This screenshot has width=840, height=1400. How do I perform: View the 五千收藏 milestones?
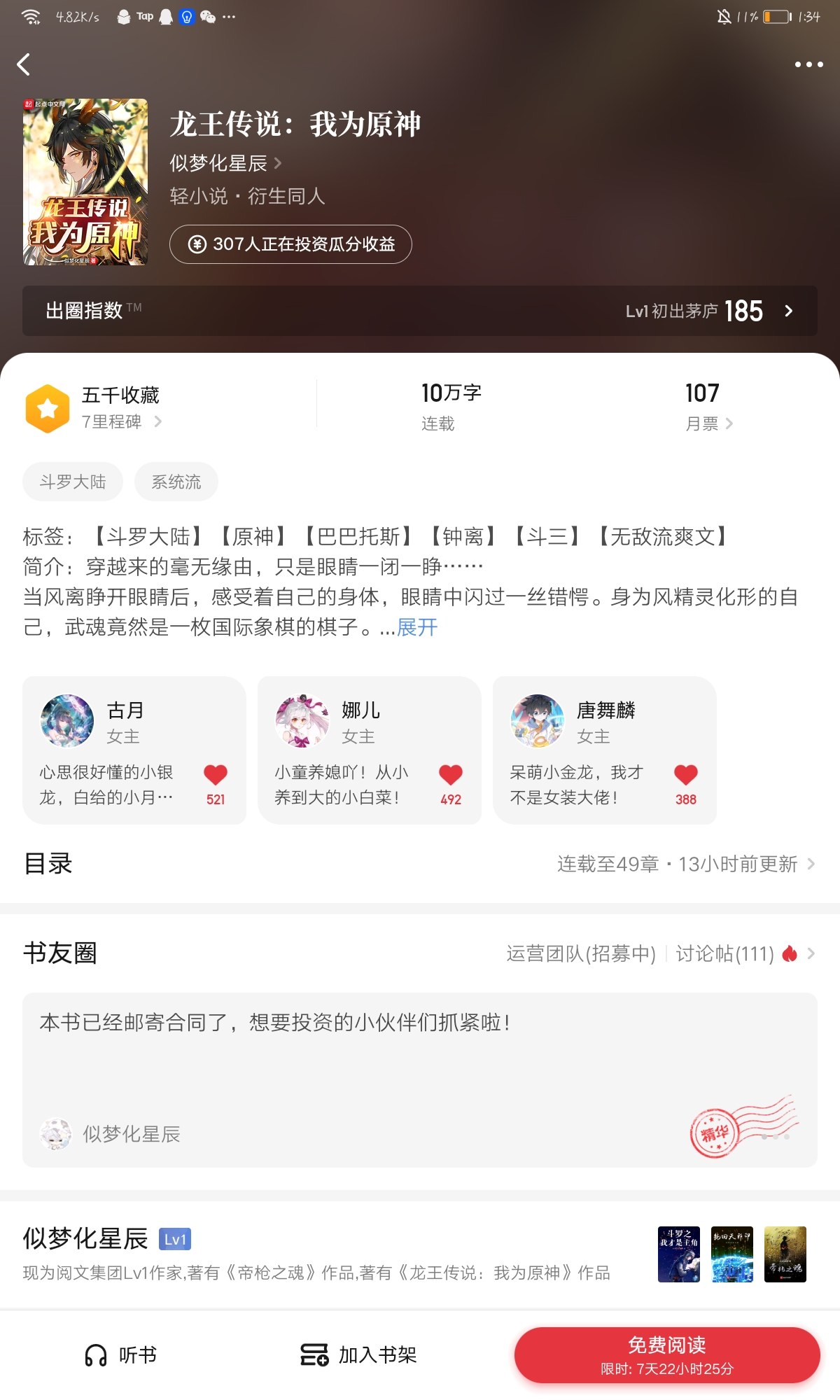[120, 408]
